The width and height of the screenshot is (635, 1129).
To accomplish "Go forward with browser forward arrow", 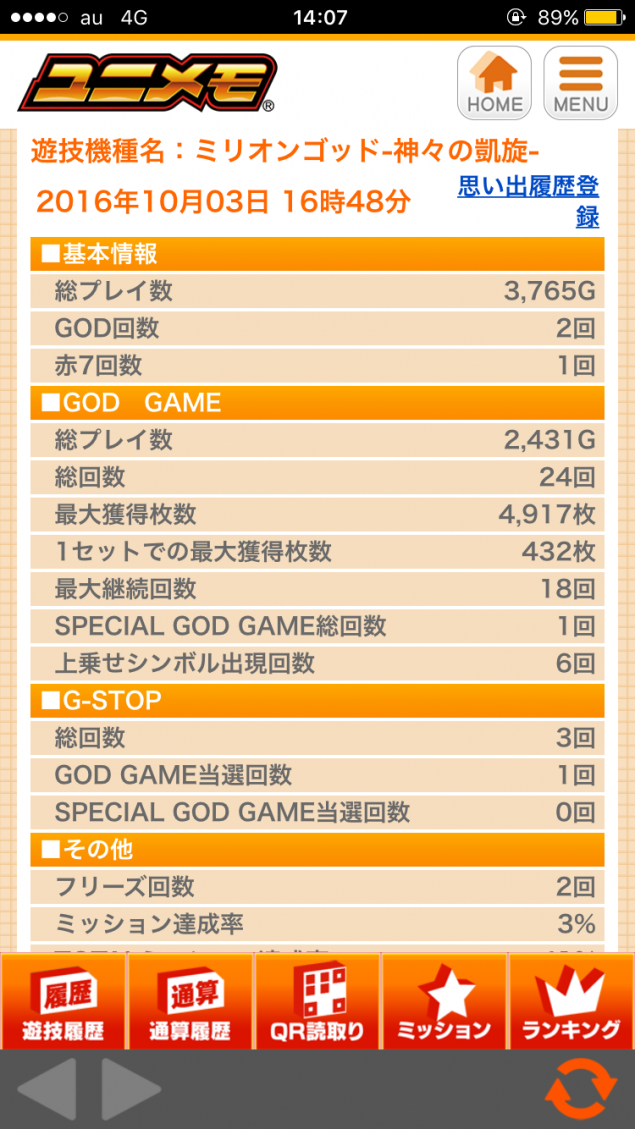I will pyautogui.click(x=131, y=1089).
